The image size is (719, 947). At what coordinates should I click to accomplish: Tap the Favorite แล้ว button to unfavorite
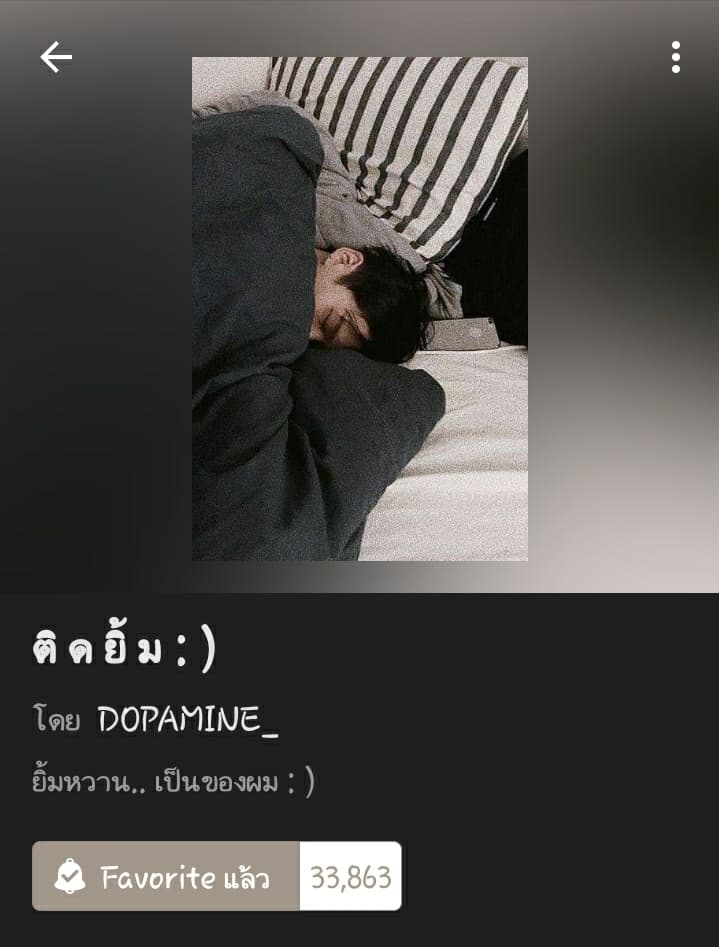click(x=166, y=876)
